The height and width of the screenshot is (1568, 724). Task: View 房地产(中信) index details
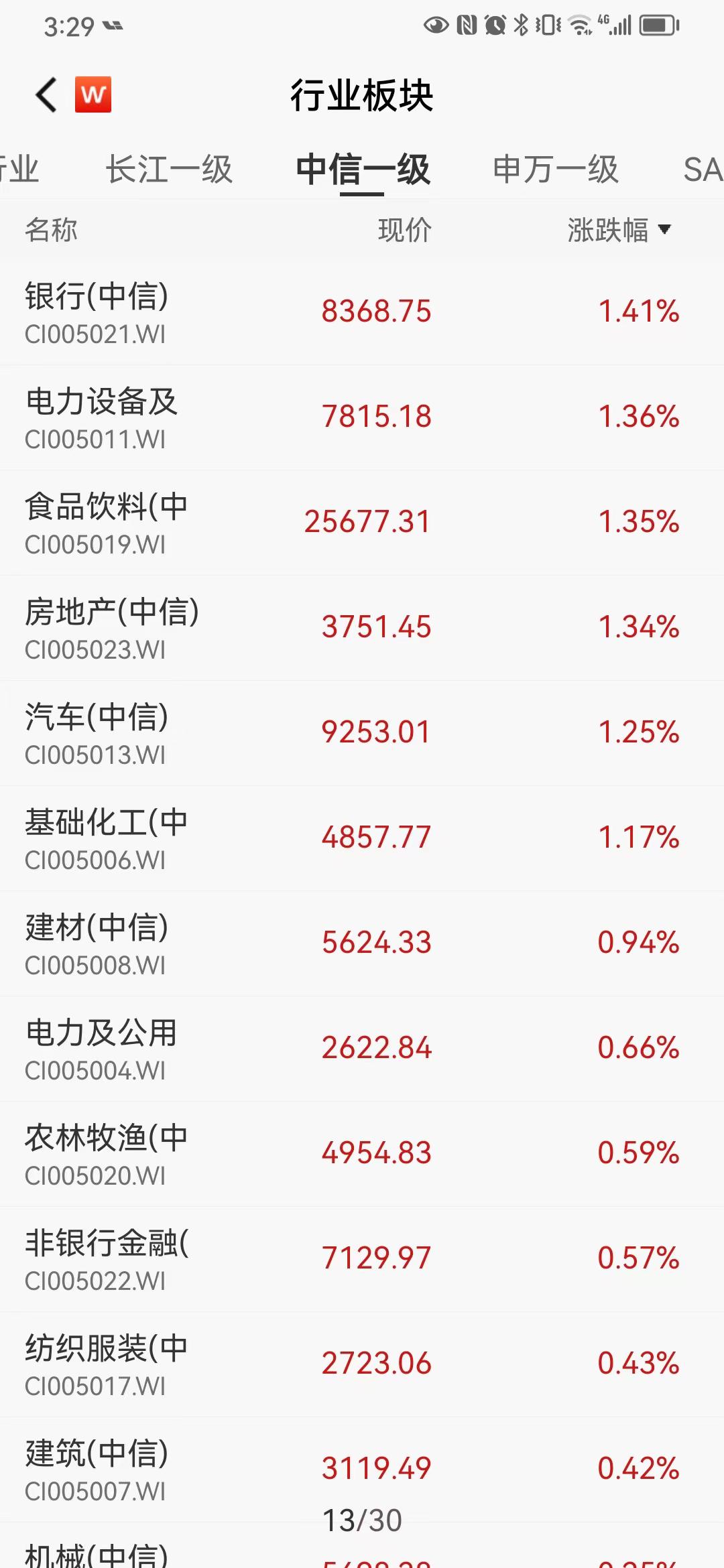[x=362, y=628]
